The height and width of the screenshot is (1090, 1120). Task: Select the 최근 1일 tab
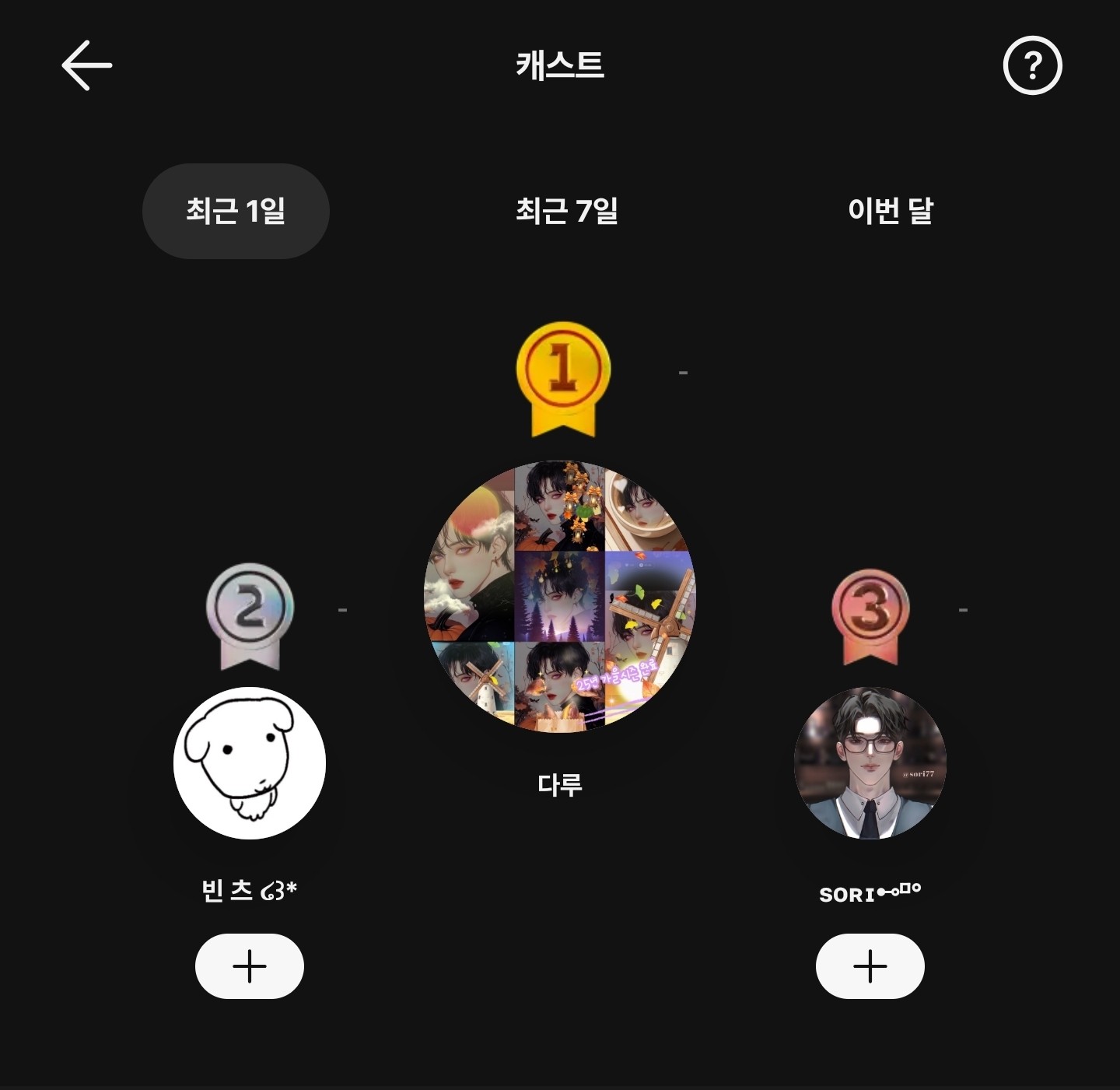236,211
